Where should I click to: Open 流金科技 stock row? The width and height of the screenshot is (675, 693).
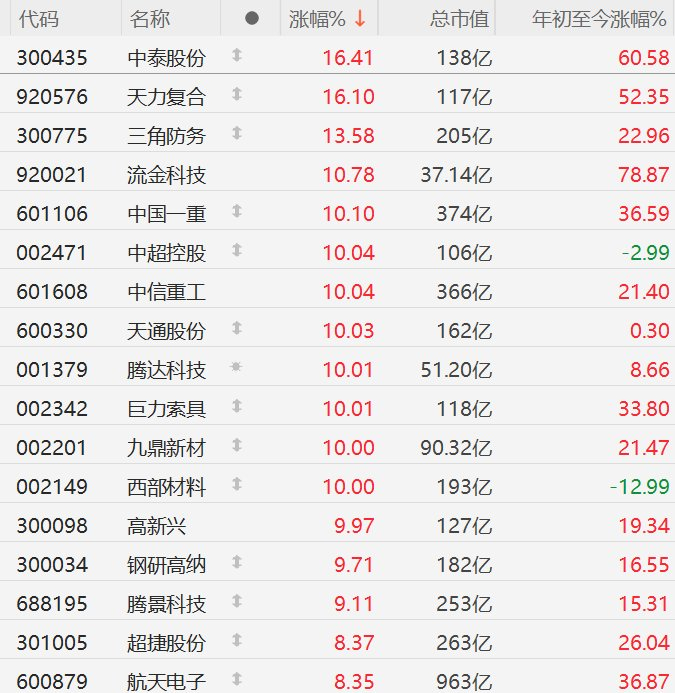167,175
